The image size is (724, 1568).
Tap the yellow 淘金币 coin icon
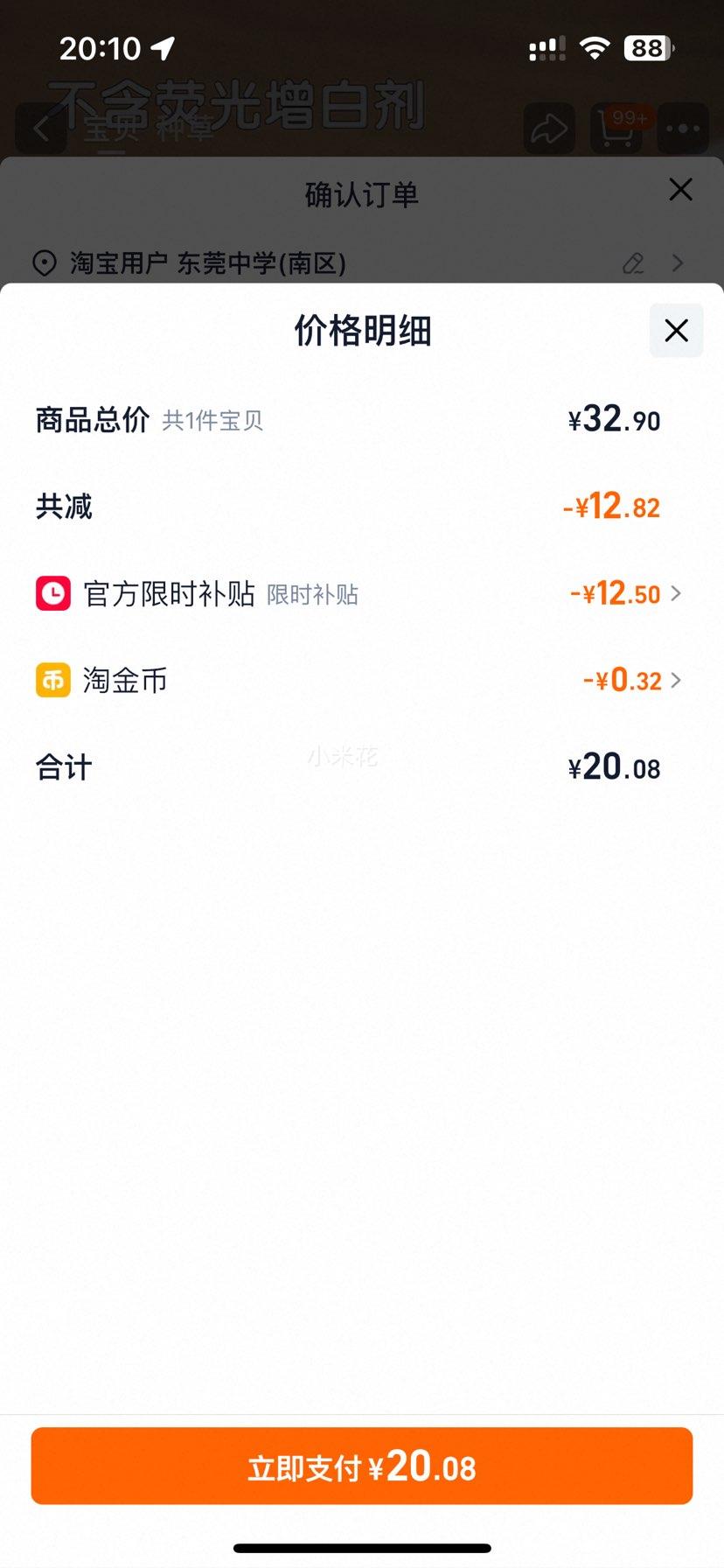coord(53,680)
